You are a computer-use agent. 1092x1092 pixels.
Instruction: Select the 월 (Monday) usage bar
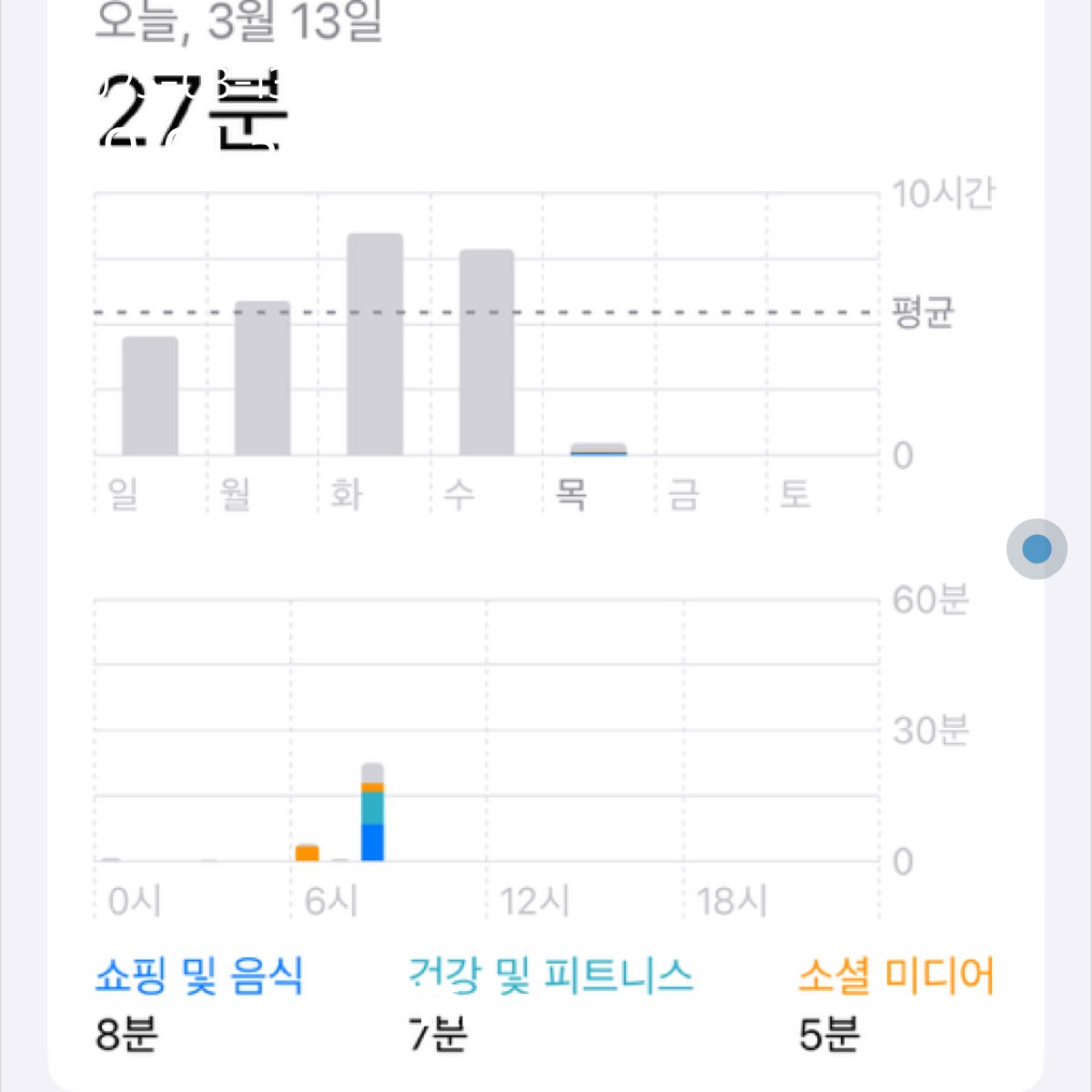click(x=262, y=379)
